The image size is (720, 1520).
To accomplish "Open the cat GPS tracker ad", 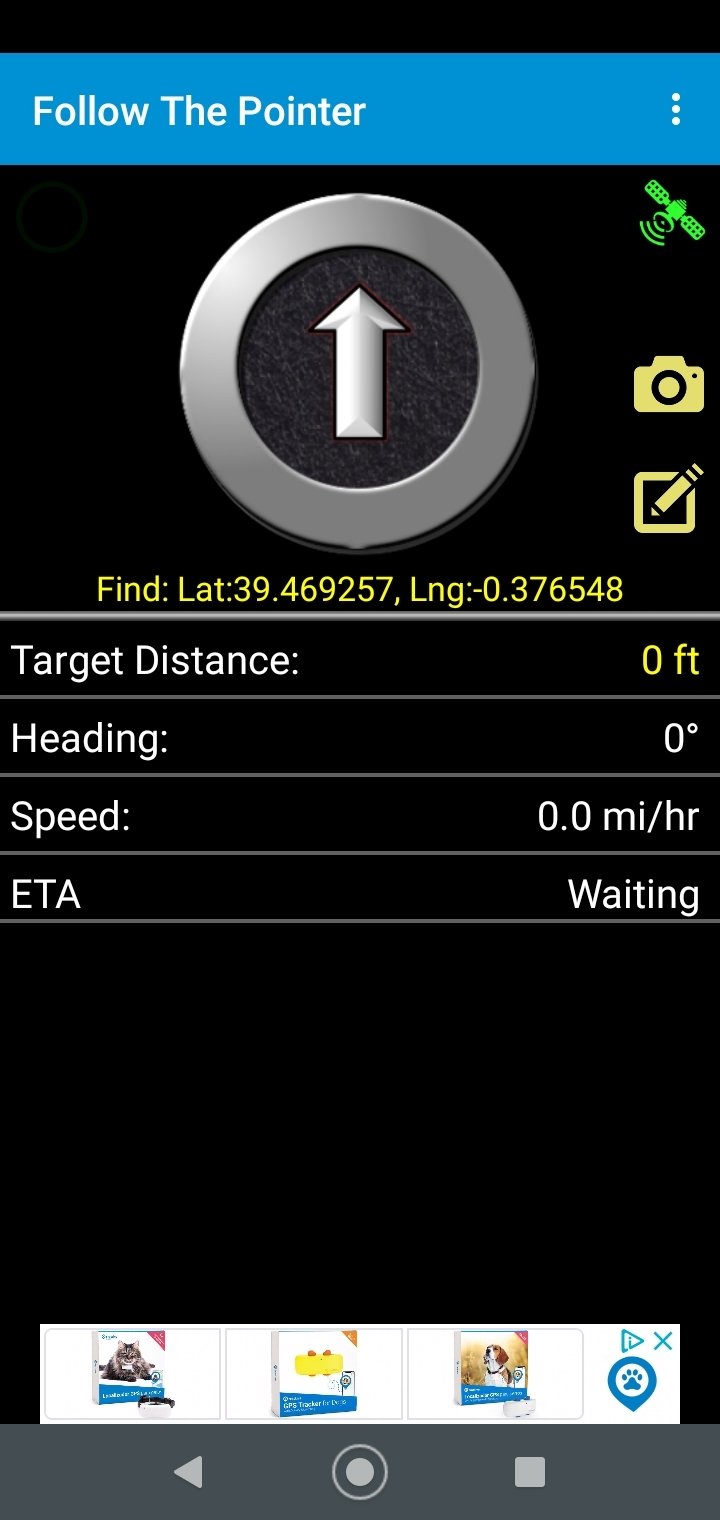I will tap(132, 1373).
